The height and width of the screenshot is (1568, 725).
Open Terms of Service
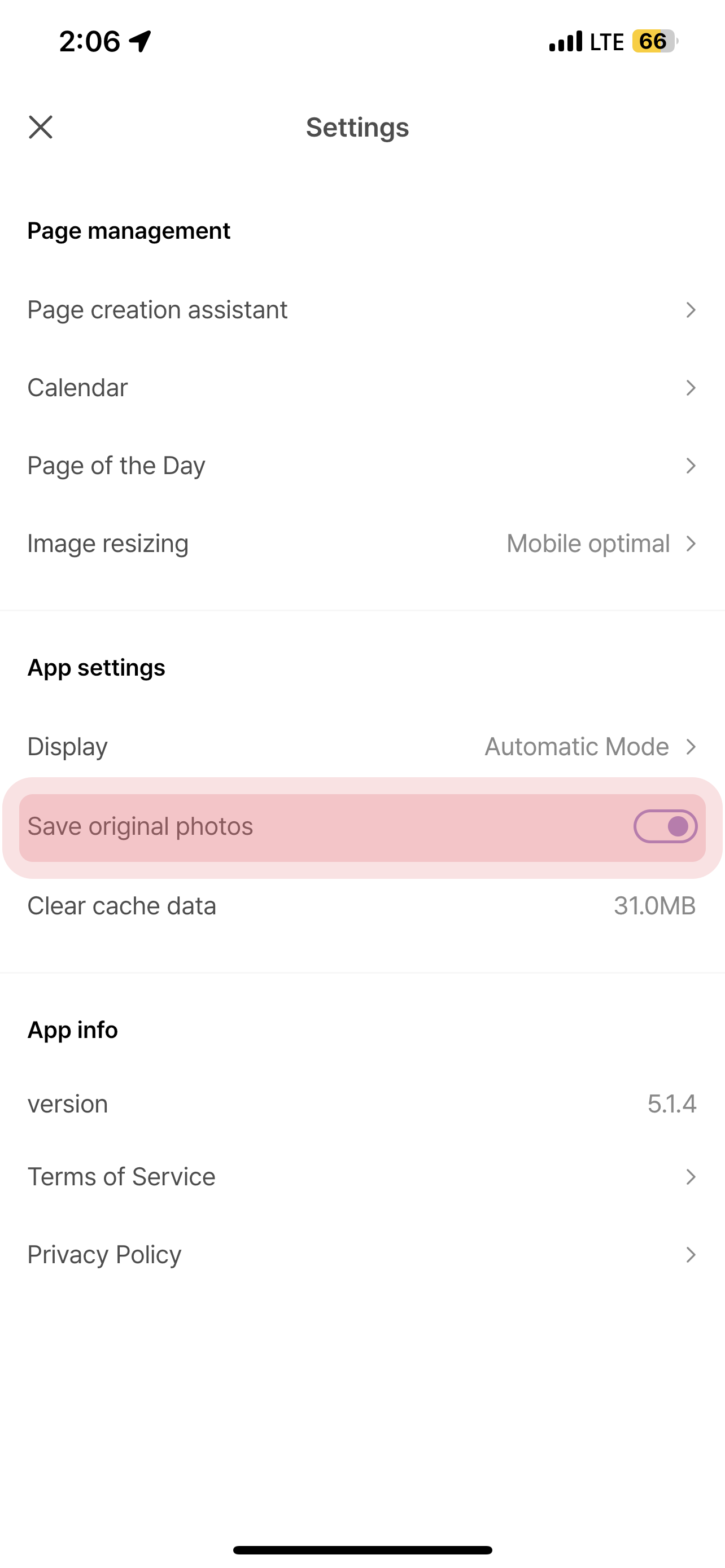(362, 1177)
